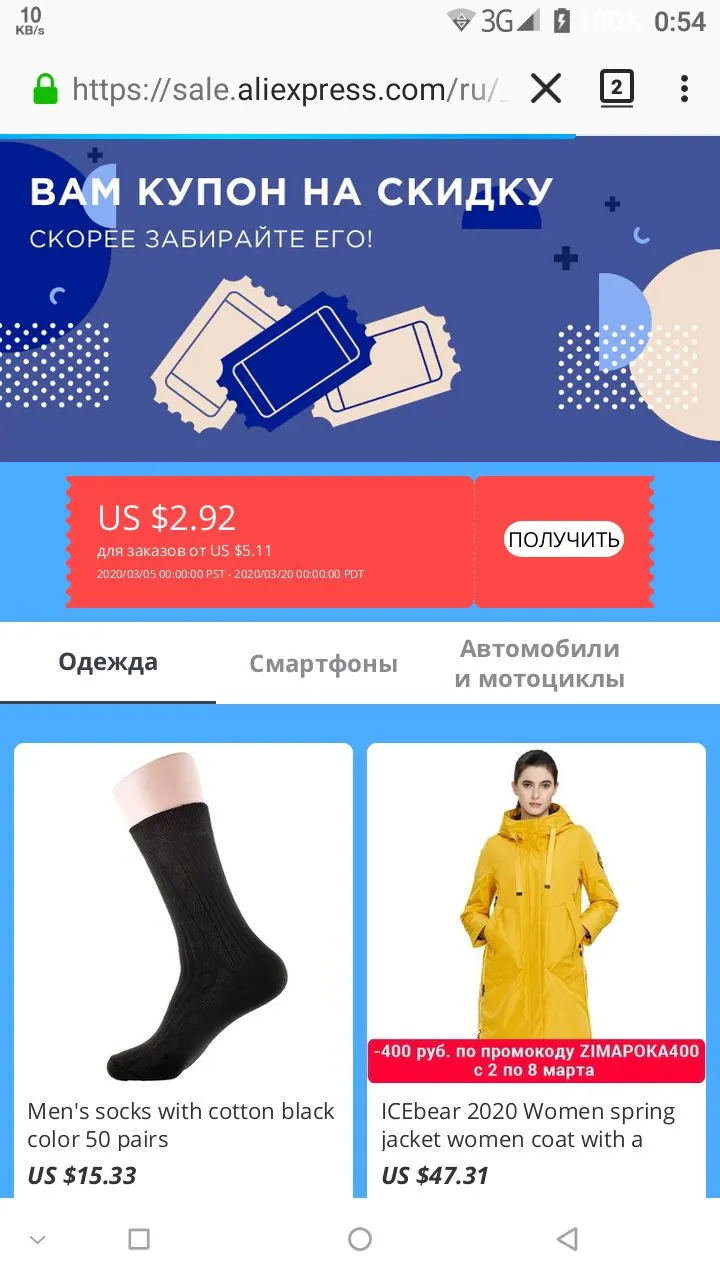Open the browser overflow menu

(x=684, y=89)
